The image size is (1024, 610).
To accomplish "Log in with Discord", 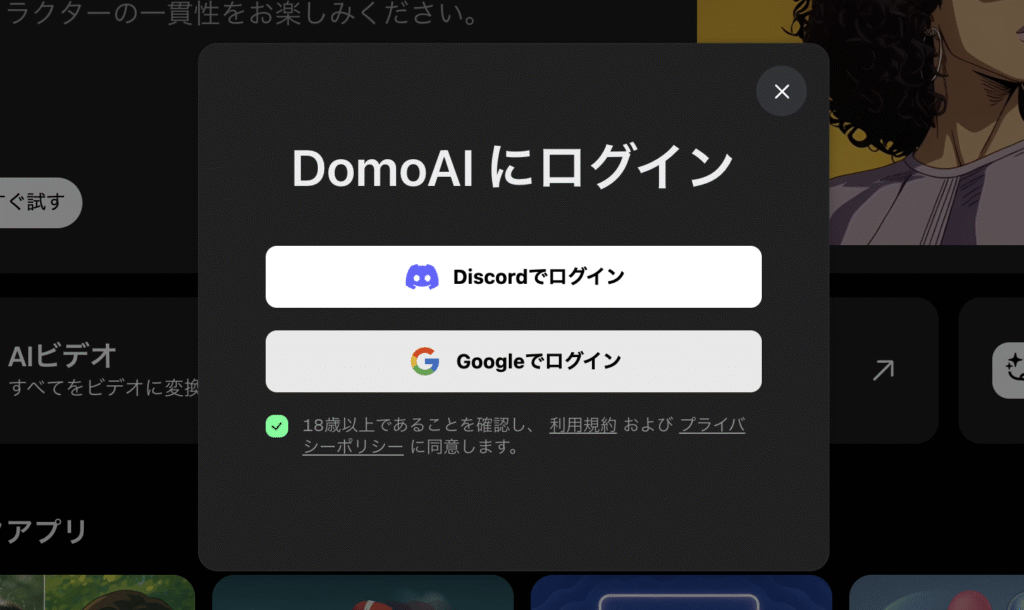I will tap(513, 277).
